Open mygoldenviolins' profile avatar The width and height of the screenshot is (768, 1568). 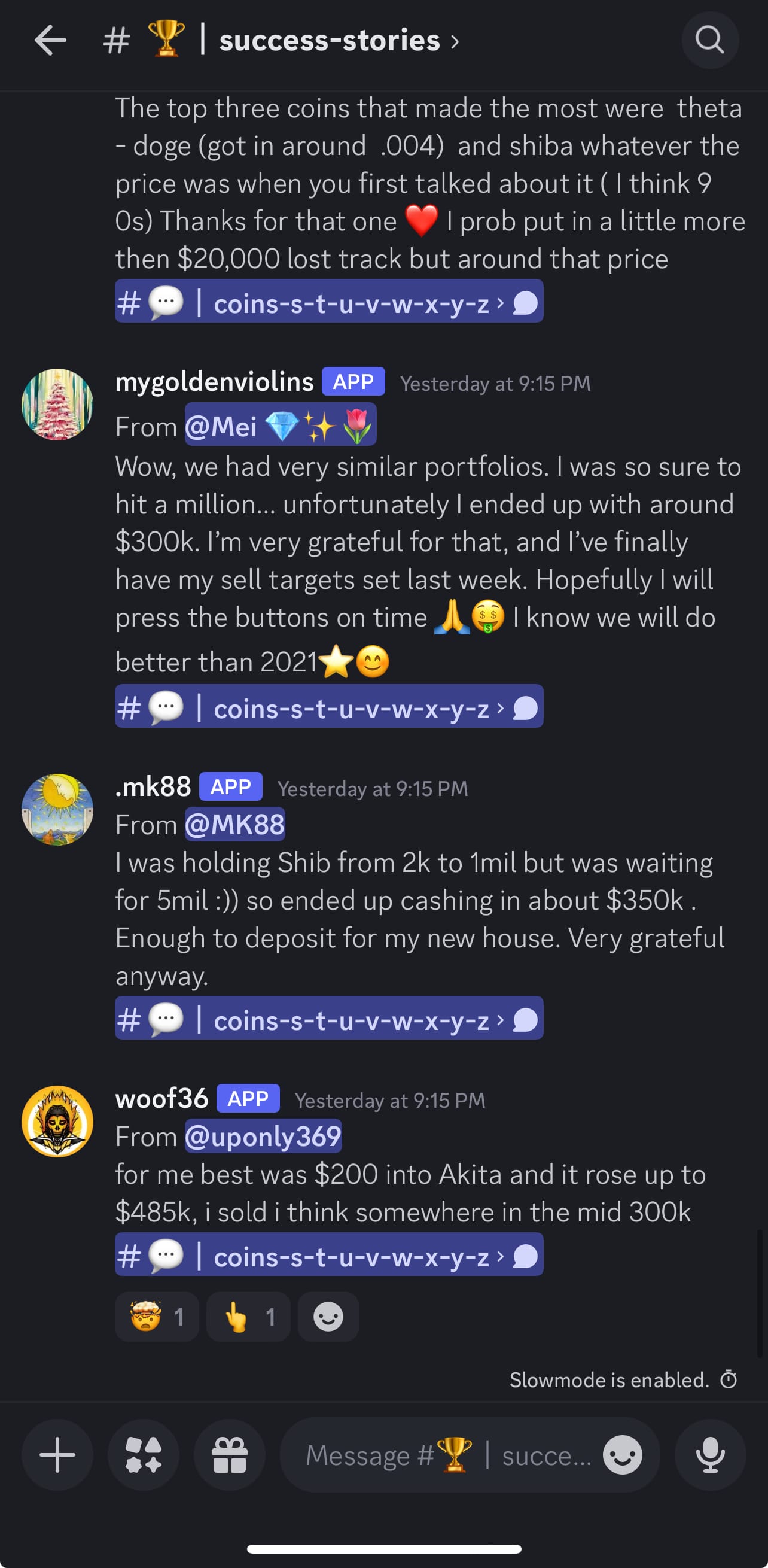pos(57,404)
